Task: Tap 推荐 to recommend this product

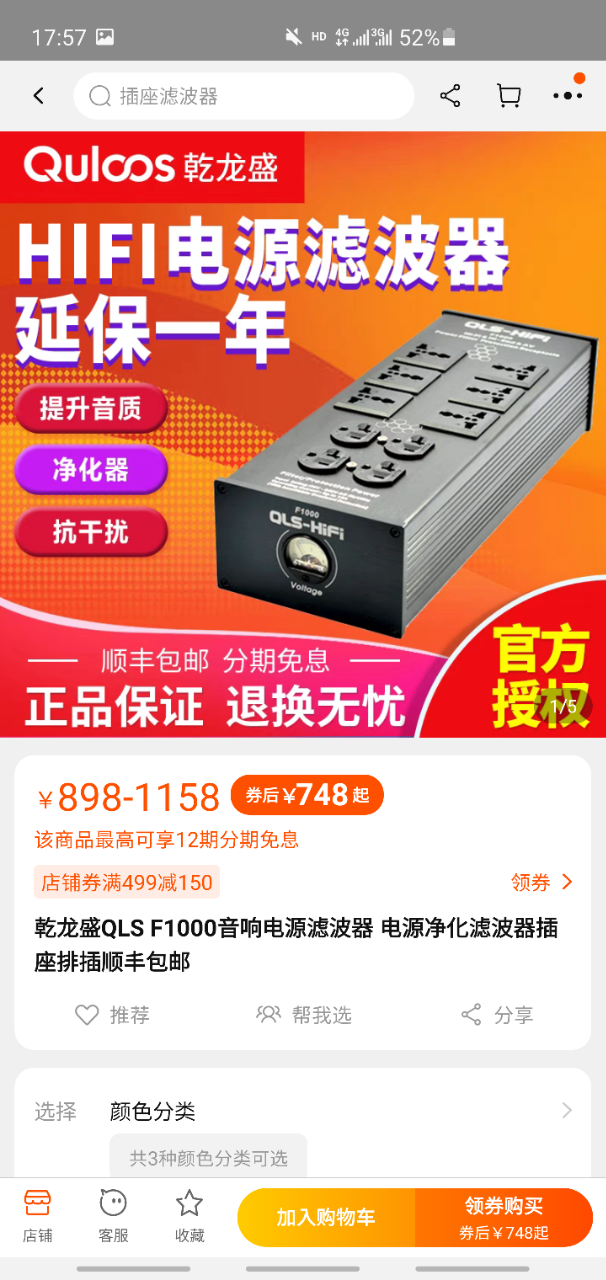Action: [x=112, y=1015]
